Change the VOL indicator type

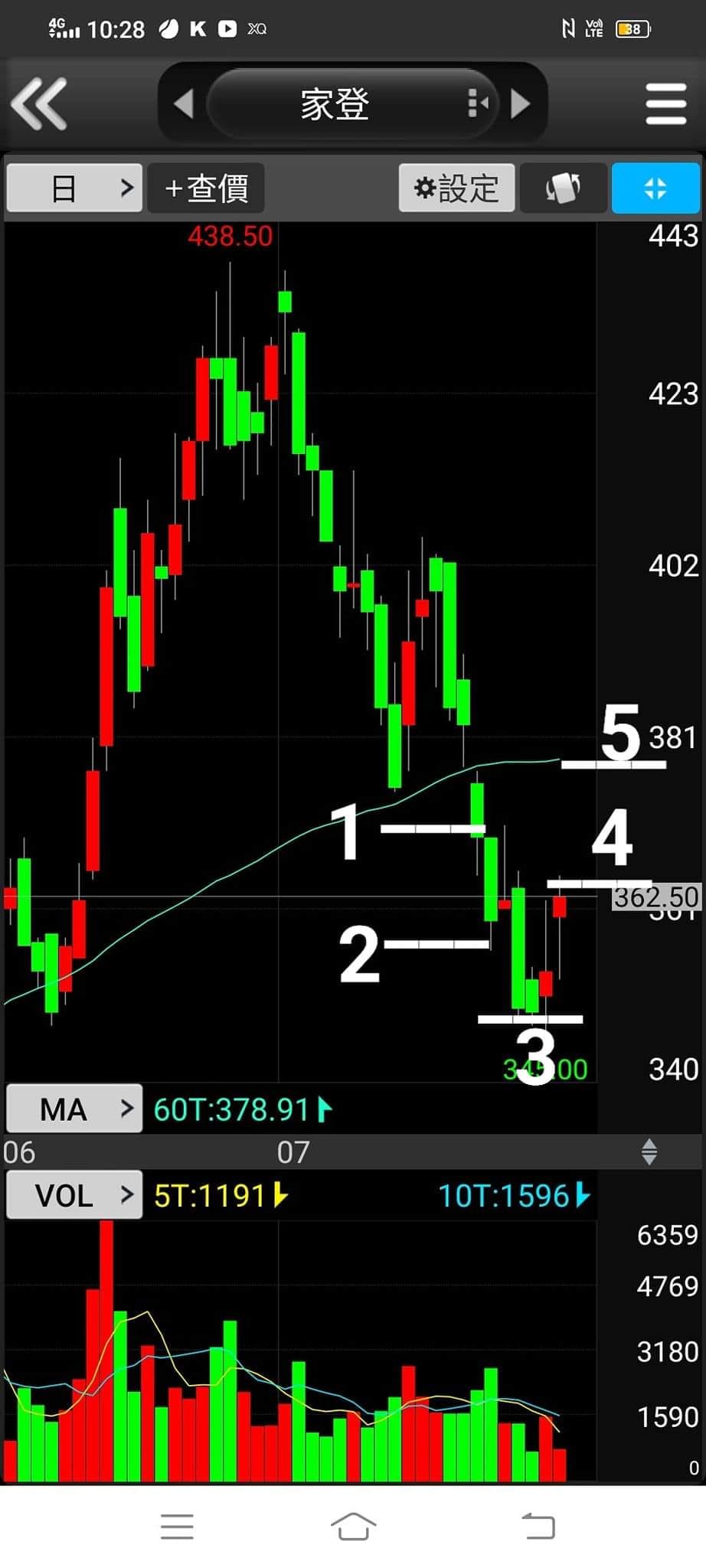click(x=74, y=1194)
